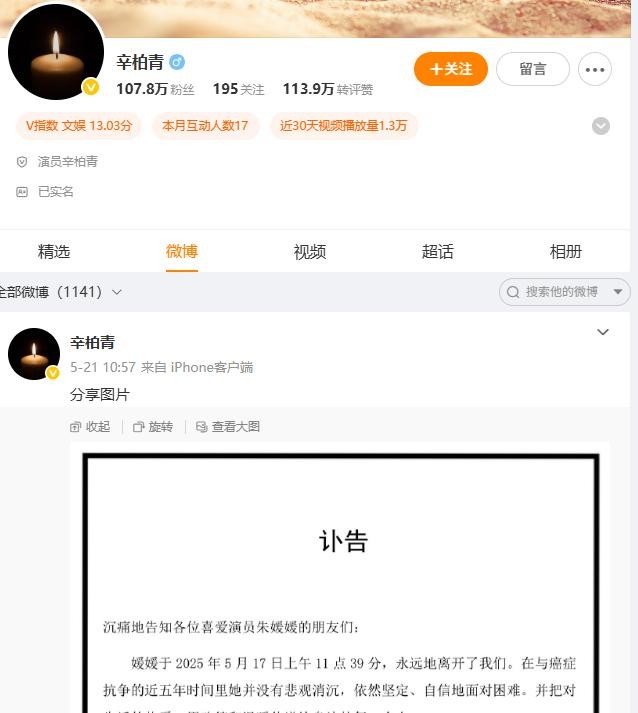Viewport: 638px width, 713px height.
Task: Switch to the 超话 tab
Action: pos(437,252)
